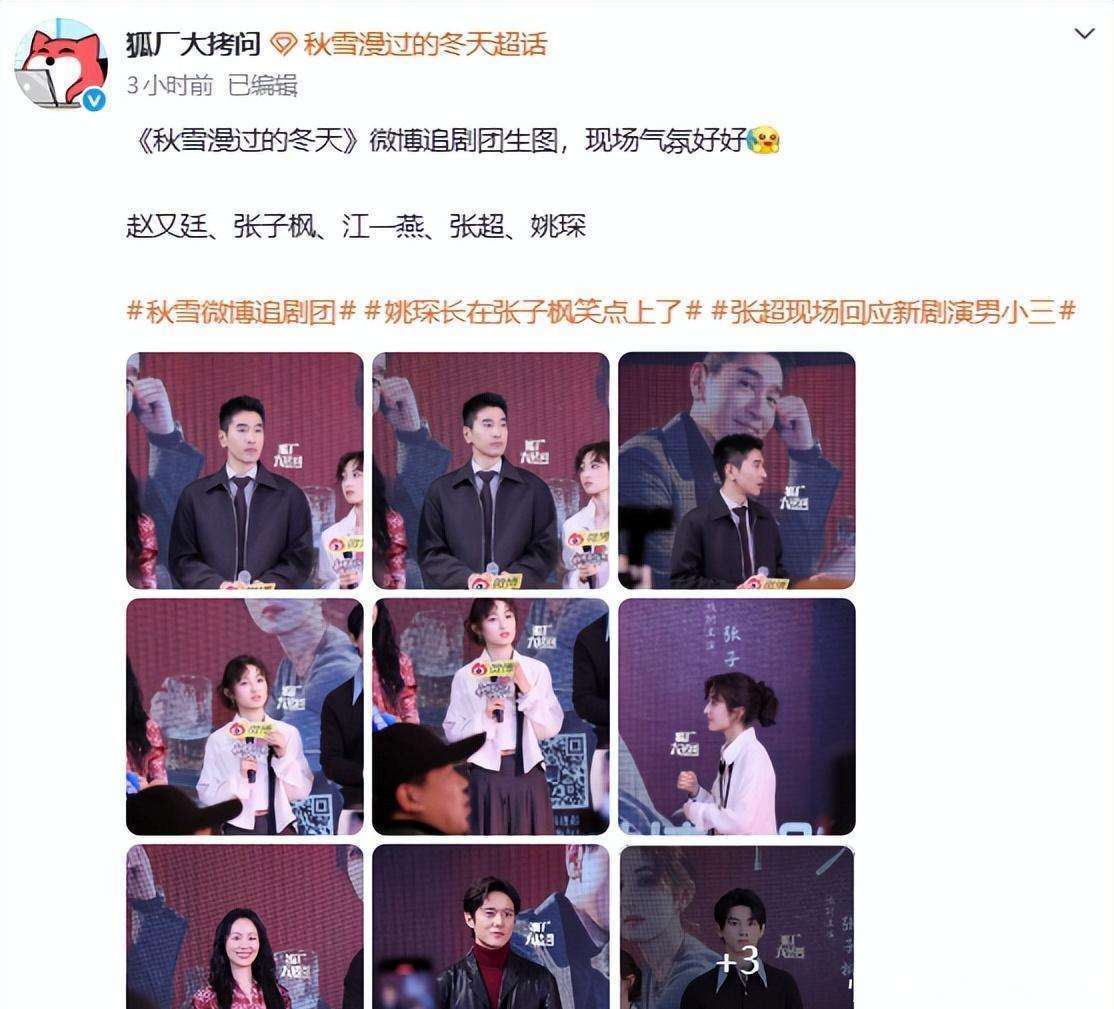Open the first photo in the middle row
The height and width of the screenshot is (1009, 1114).
click(x=244, y=716)
